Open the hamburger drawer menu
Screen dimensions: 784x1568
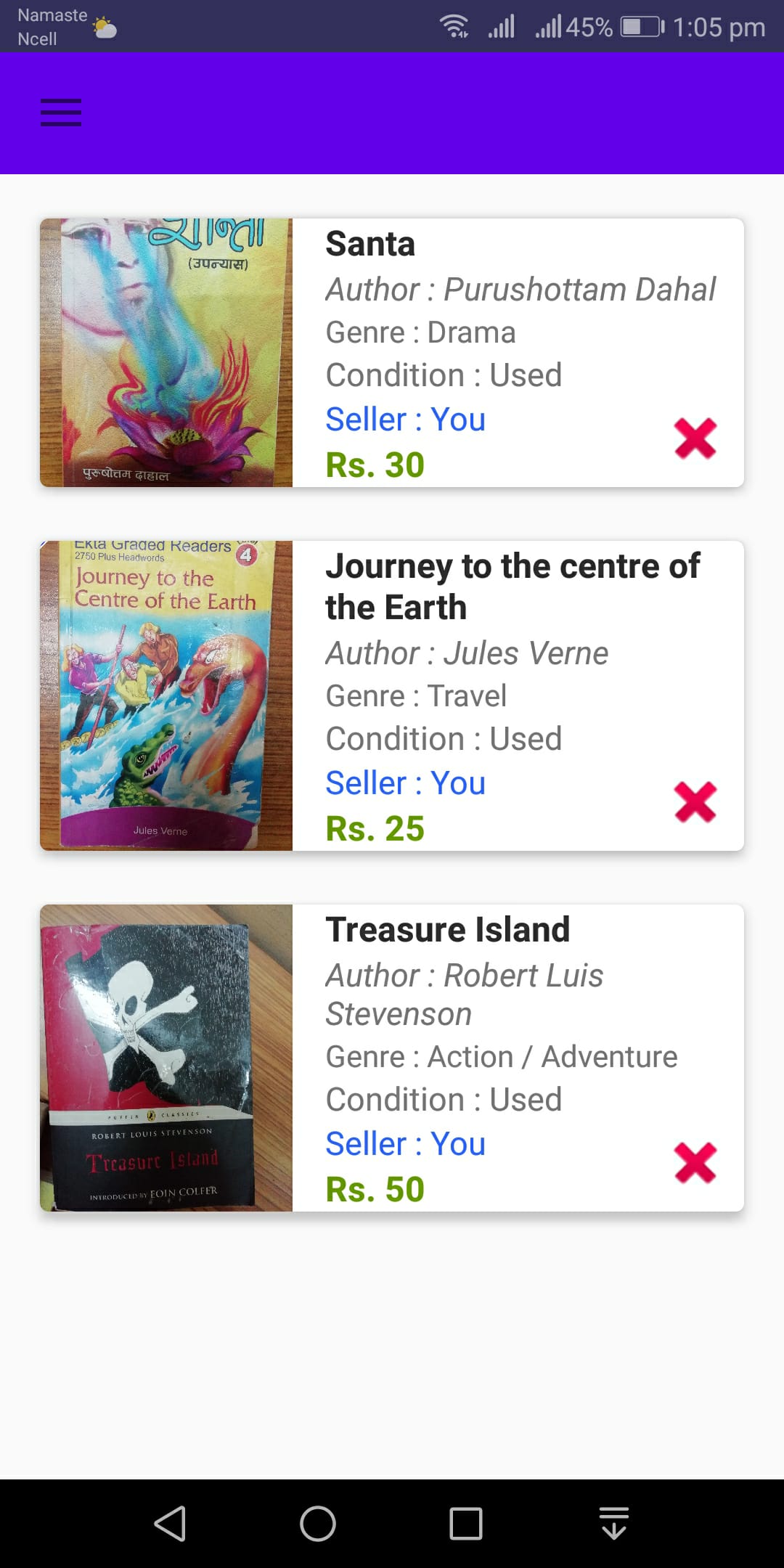pos(61,113)
